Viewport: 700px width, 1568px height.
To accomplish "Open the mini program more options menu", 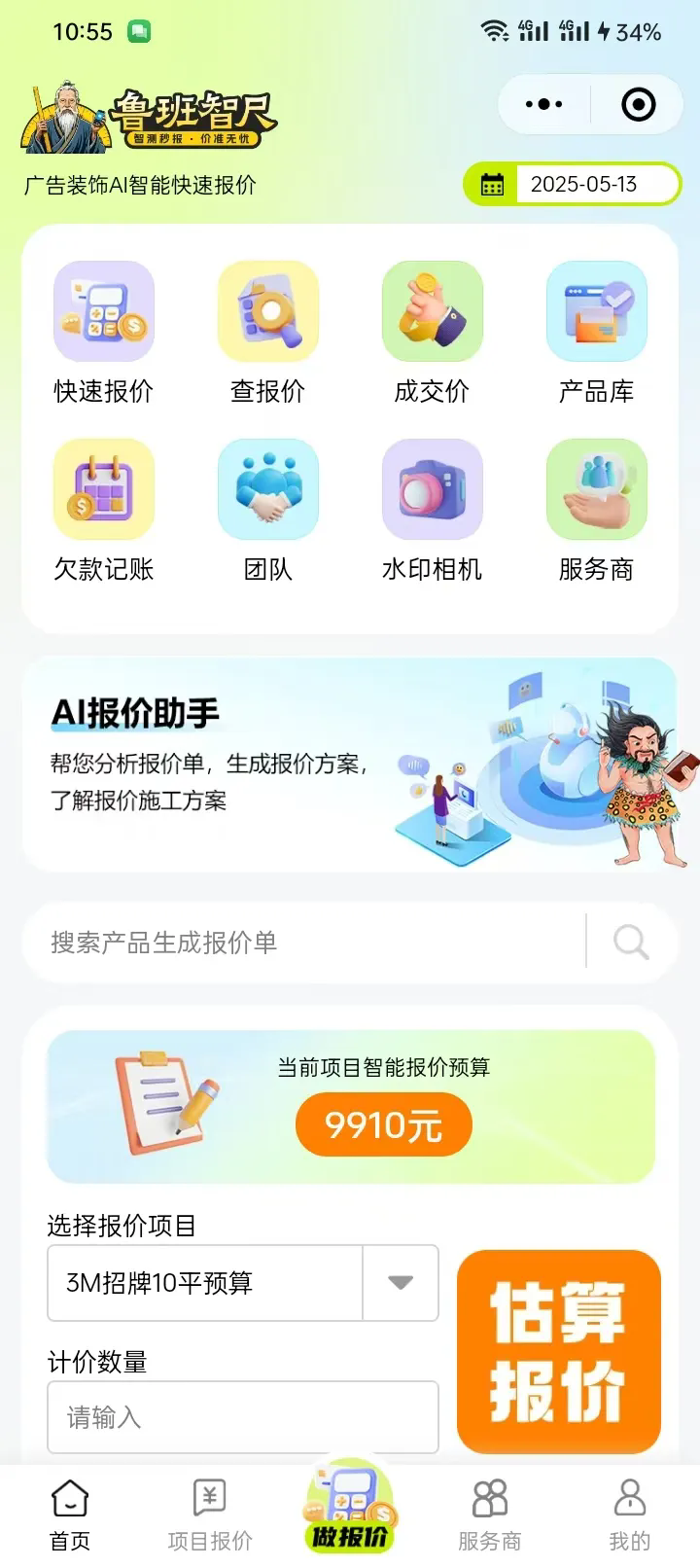I will coord(543,104).
